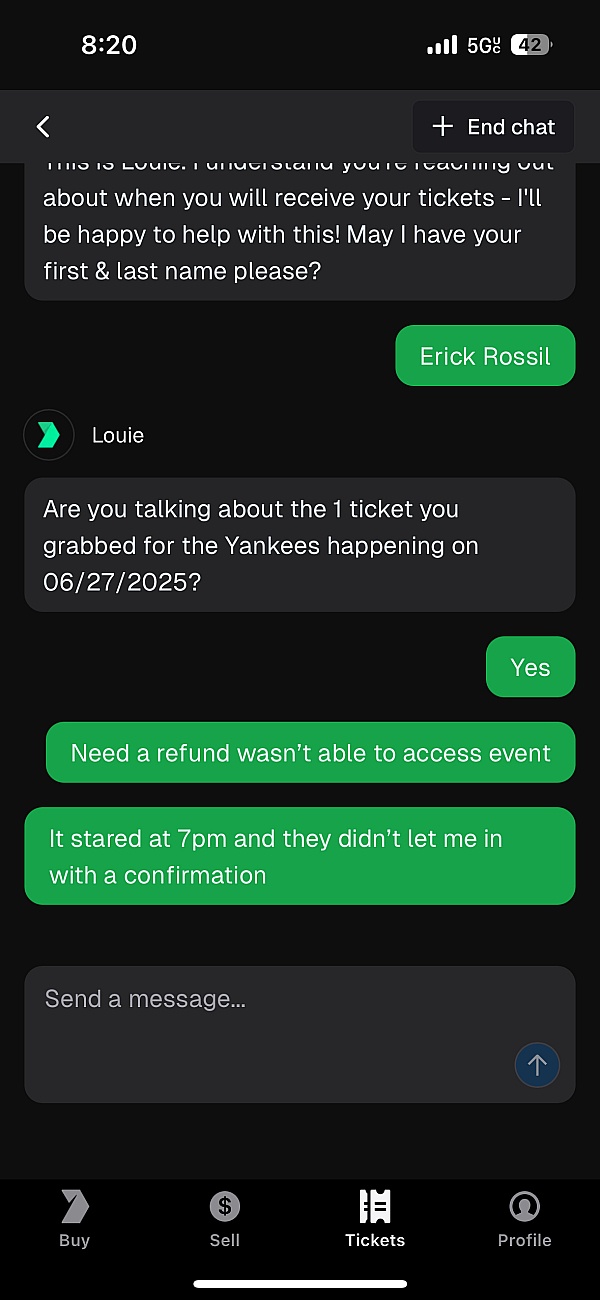600x1300 pixels.
Task: Open the Sell tab
Action: point(225,1219)
